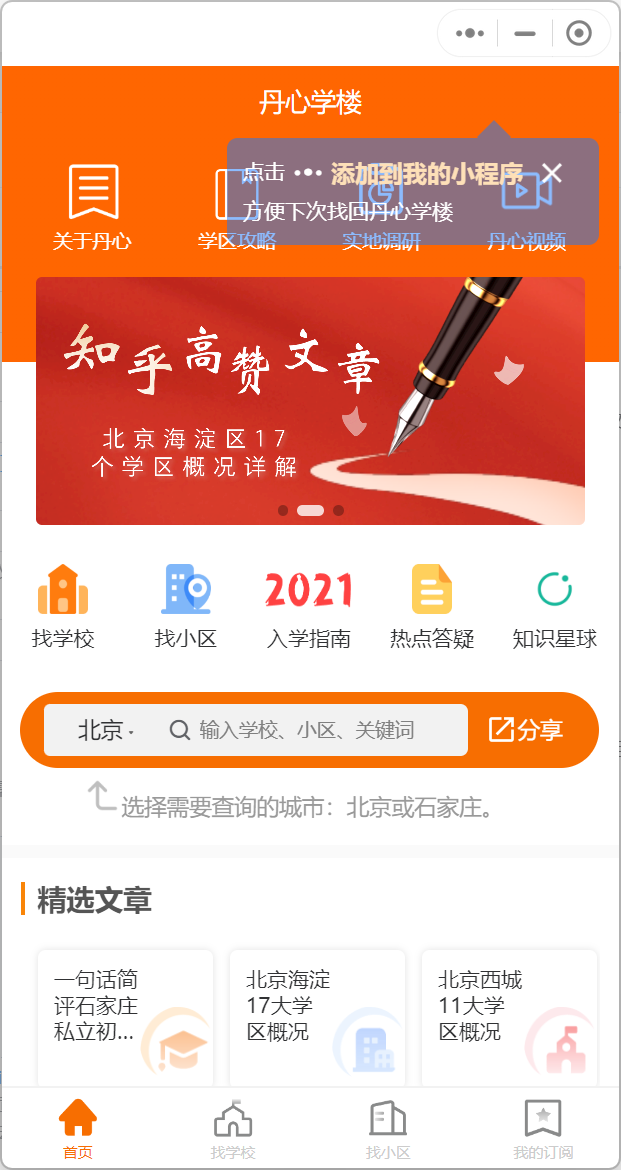Open 找小区 shortcut

[186, 606]
